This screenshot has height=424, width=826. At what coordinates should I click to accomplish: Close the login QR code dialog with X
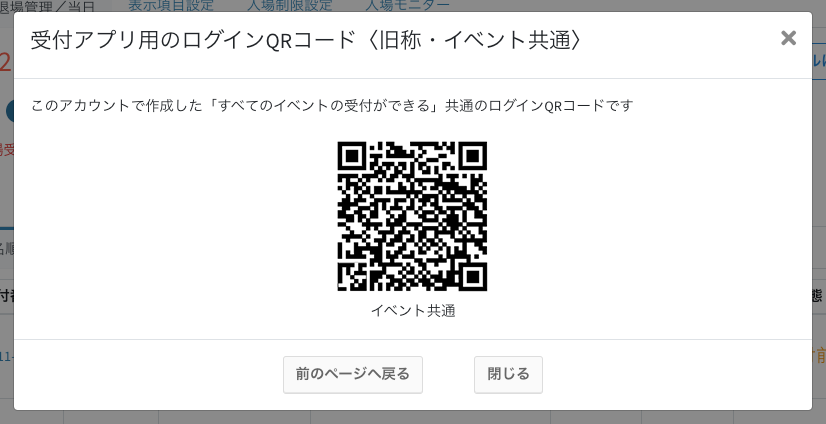click(x=788, y=39)
